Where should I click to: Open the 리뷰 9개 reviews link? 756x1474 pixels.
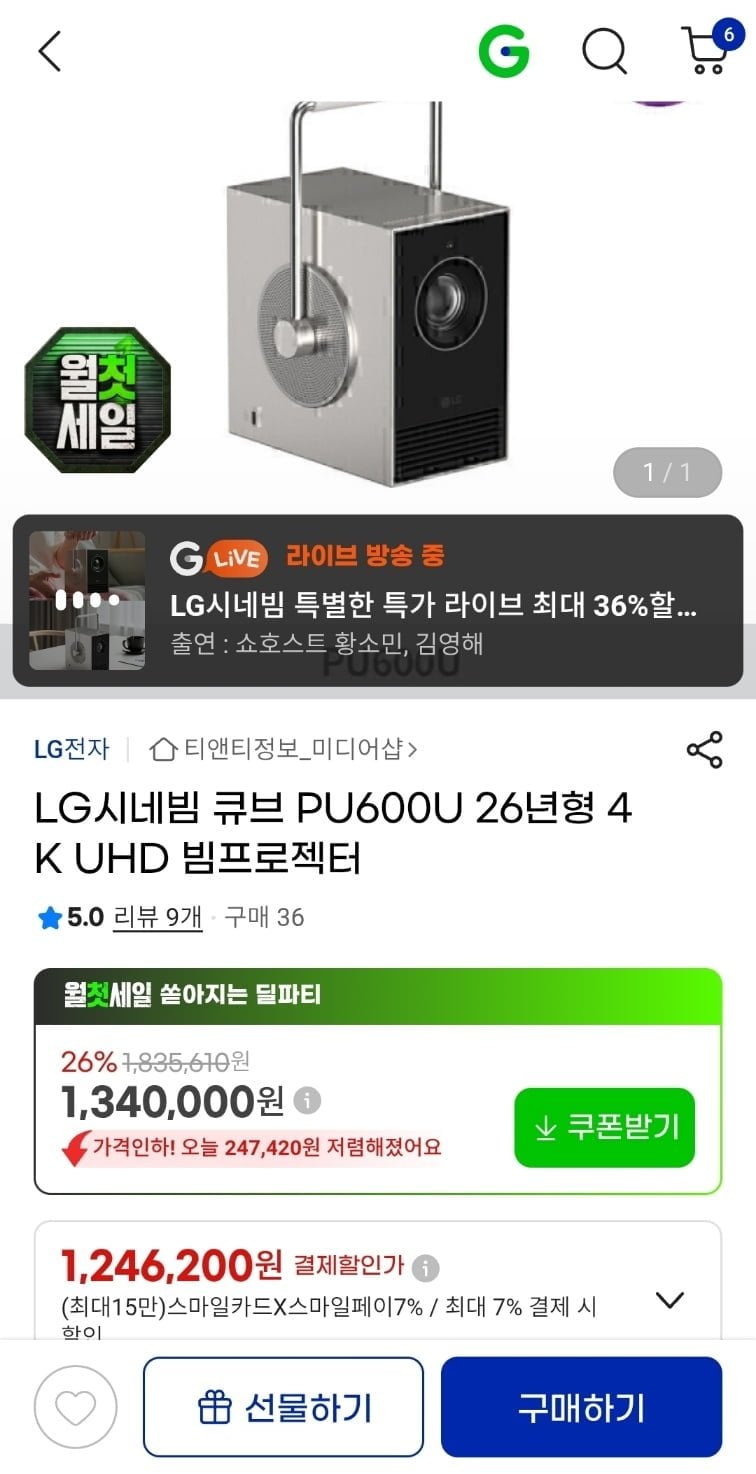tap(157, 917)
